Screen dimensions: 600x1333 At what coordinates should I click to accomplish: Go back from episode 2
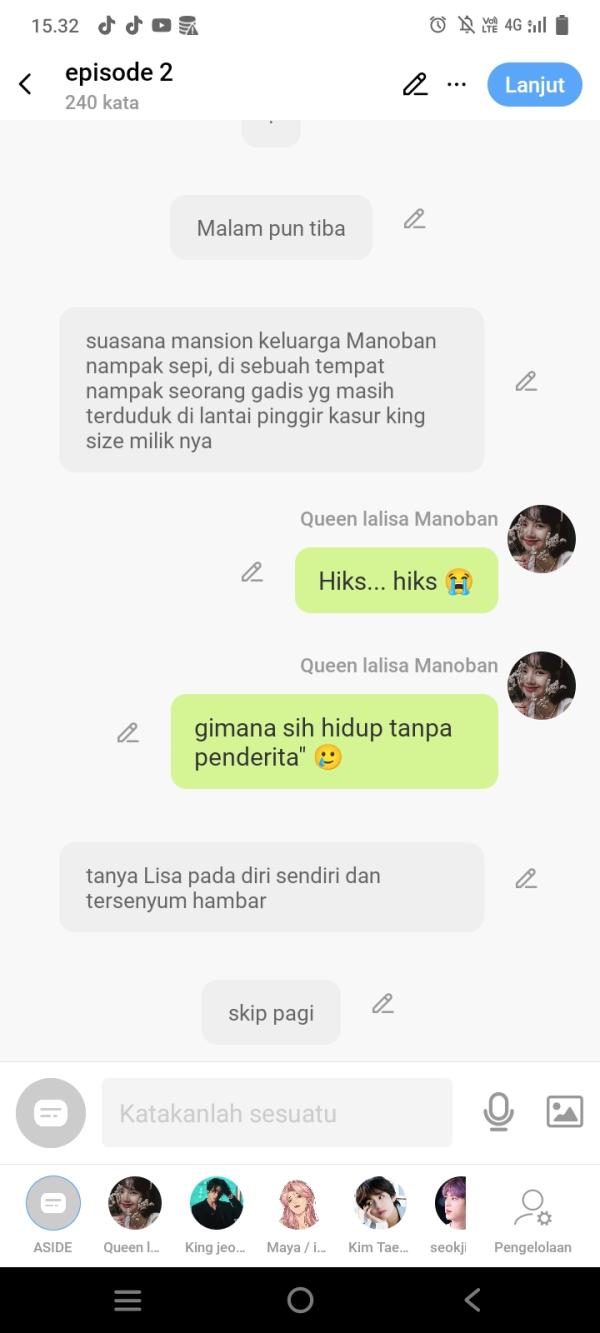26,85
